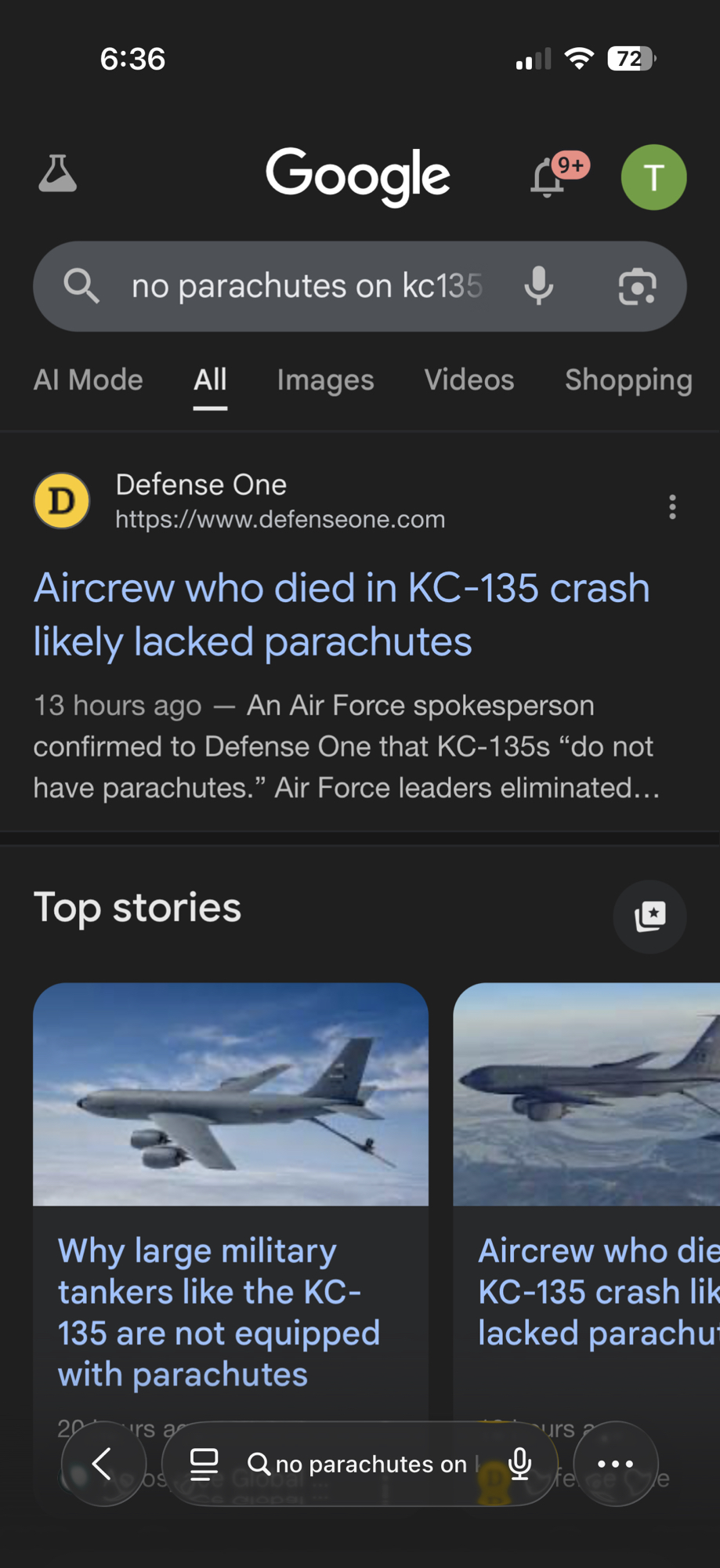Open story on why tankers lack parachutes
This screenshot has height=1568, width=720.
click(219, 1312)
